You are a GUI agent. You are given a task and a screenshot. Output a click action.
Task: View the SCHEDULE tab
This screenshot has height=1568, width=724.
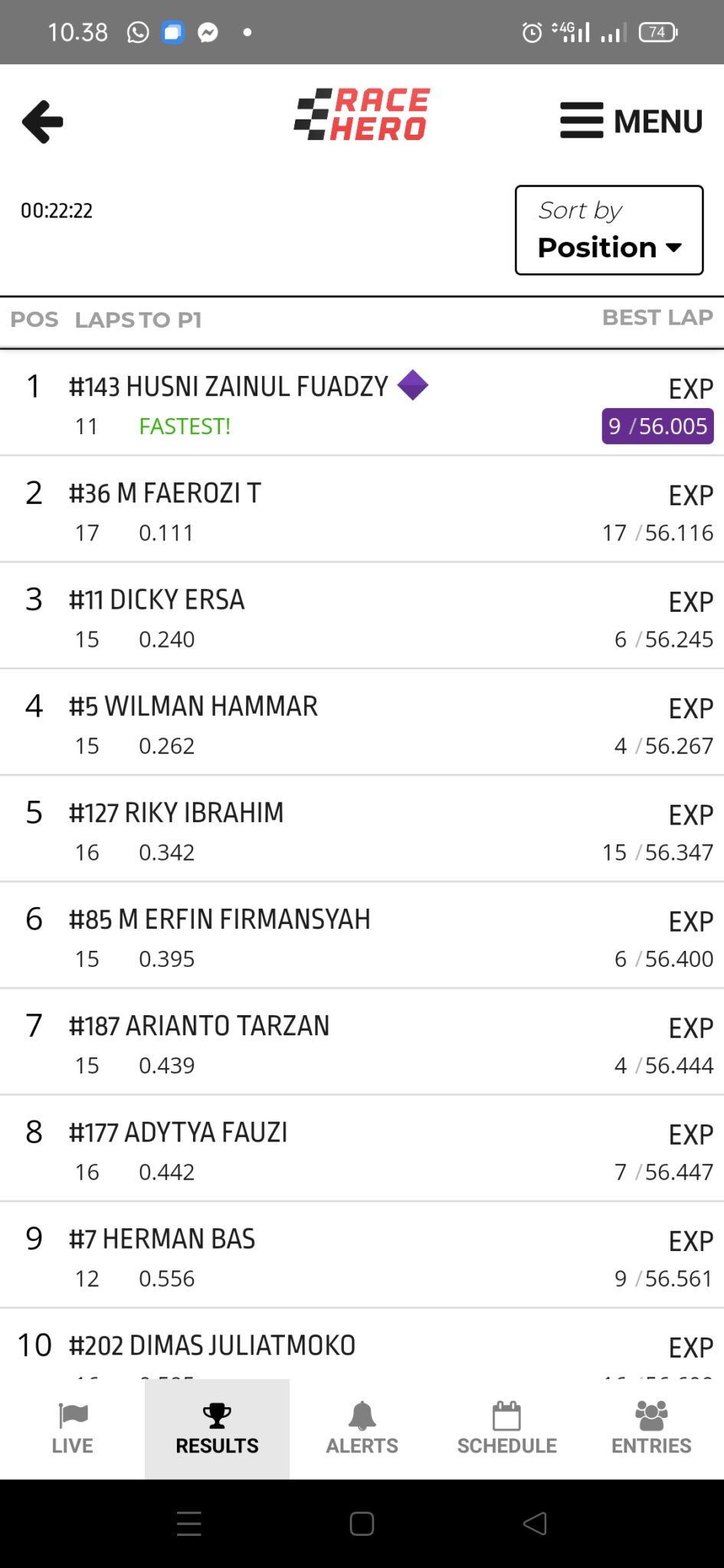pos(506,1429)
